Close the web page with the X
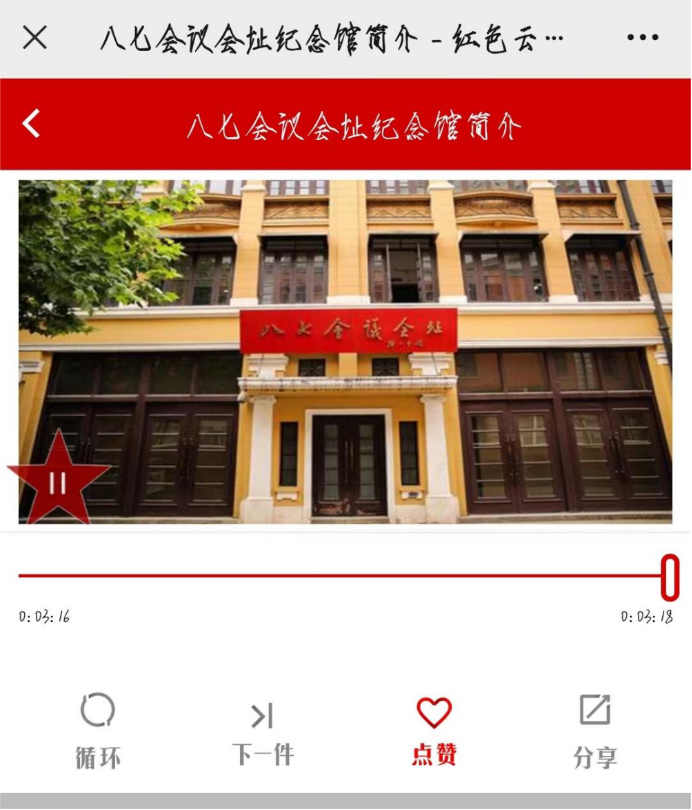The width and height of the screenshot is (692, 810). click(x=34, y=38)
